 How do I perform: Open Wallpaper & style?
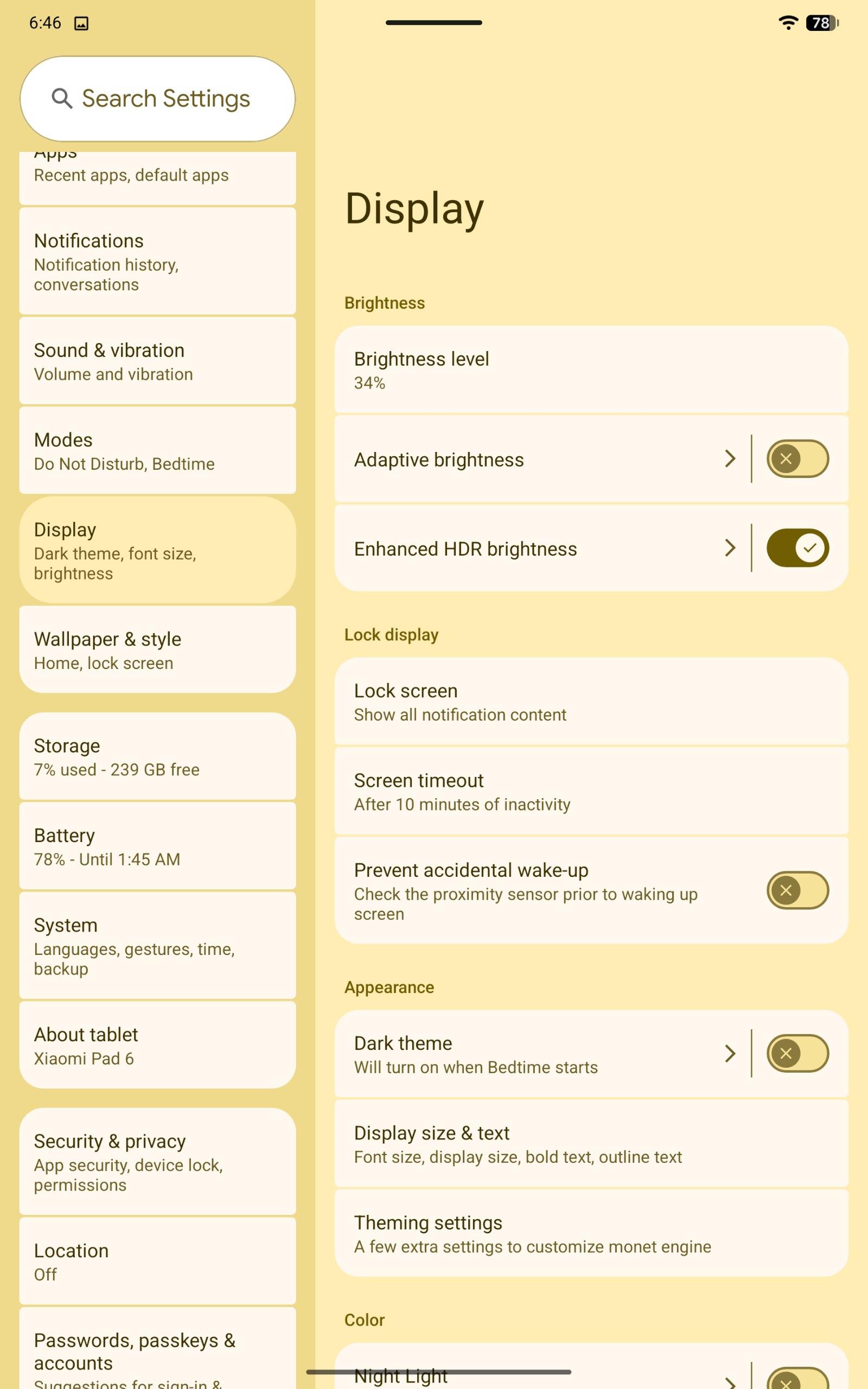coord(157,649)
